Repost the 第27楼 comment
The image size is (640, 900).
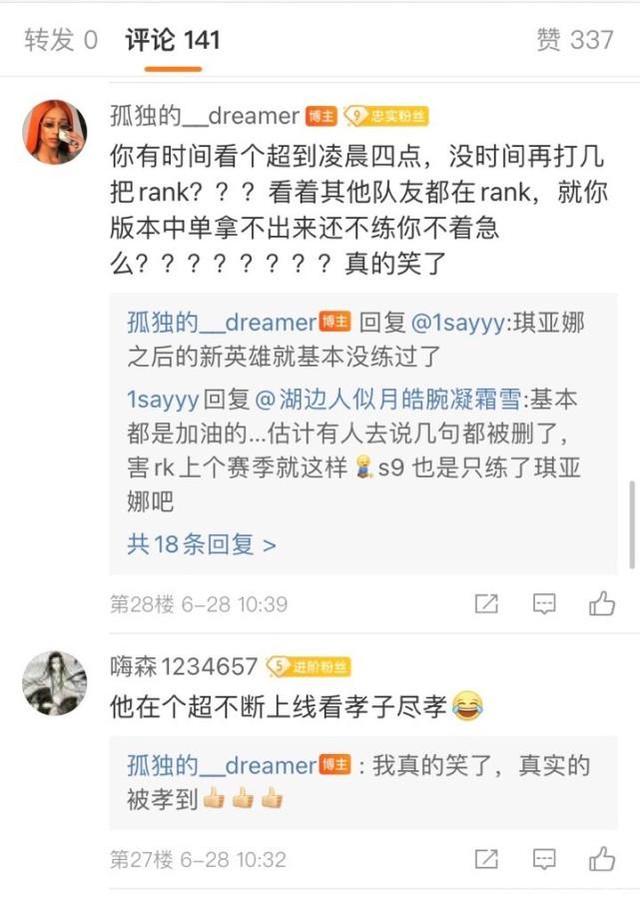(x=486, y=859)
